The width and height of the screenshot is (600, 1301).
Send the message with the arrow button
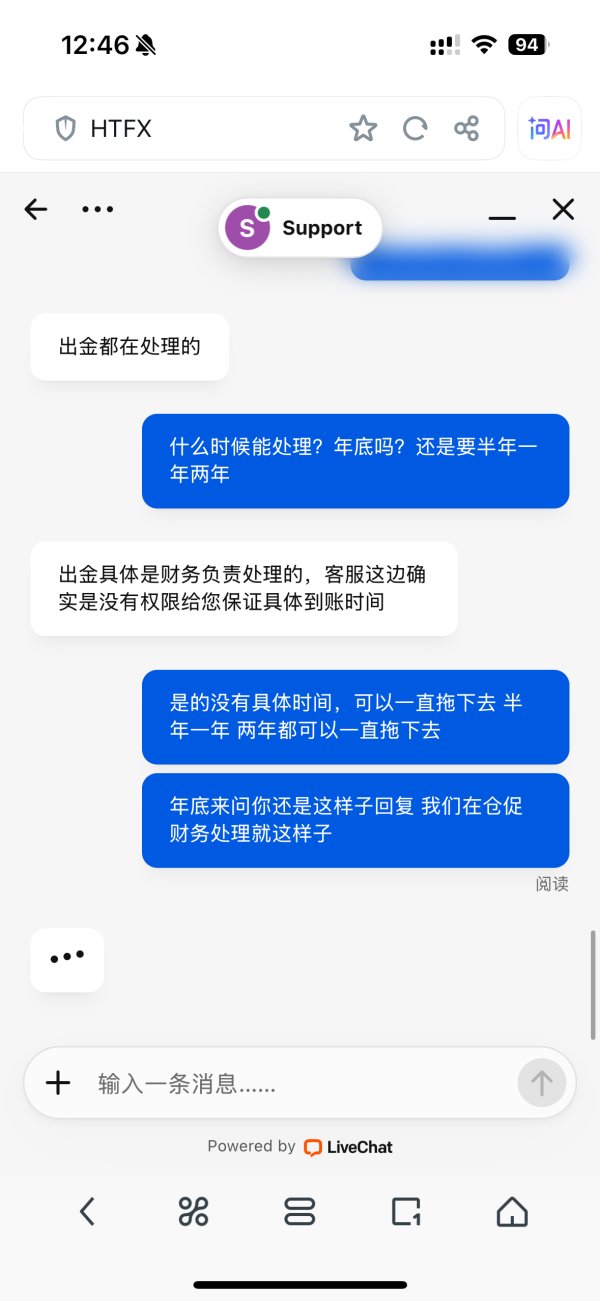click(542, 1083)
